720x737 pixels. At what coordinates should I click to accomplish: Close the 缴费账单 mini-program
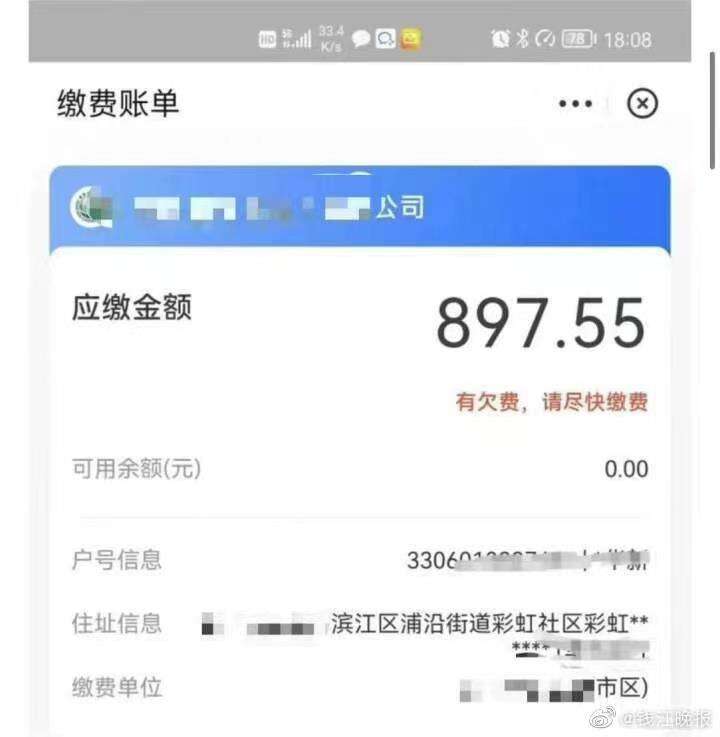[x=642, y=103]
